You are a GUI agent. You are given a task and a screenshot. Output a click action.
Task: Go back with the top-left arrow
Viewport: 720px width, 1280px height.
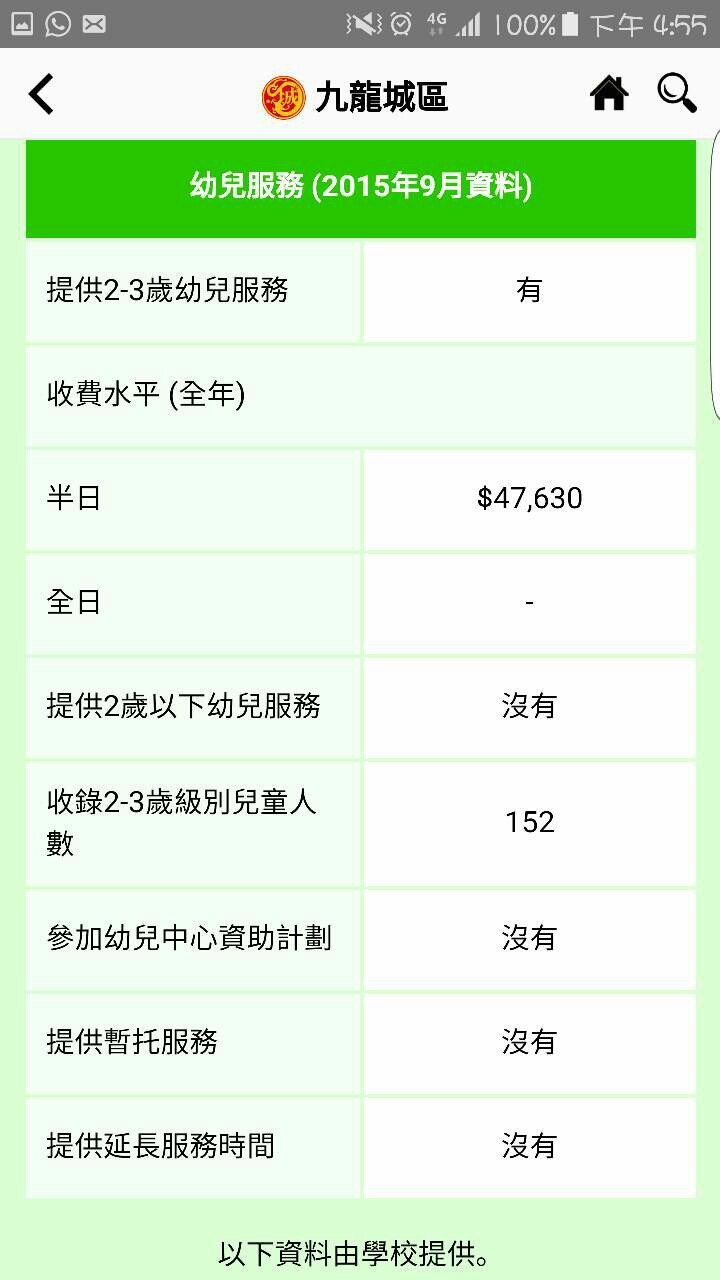click(x=41, y=95)
